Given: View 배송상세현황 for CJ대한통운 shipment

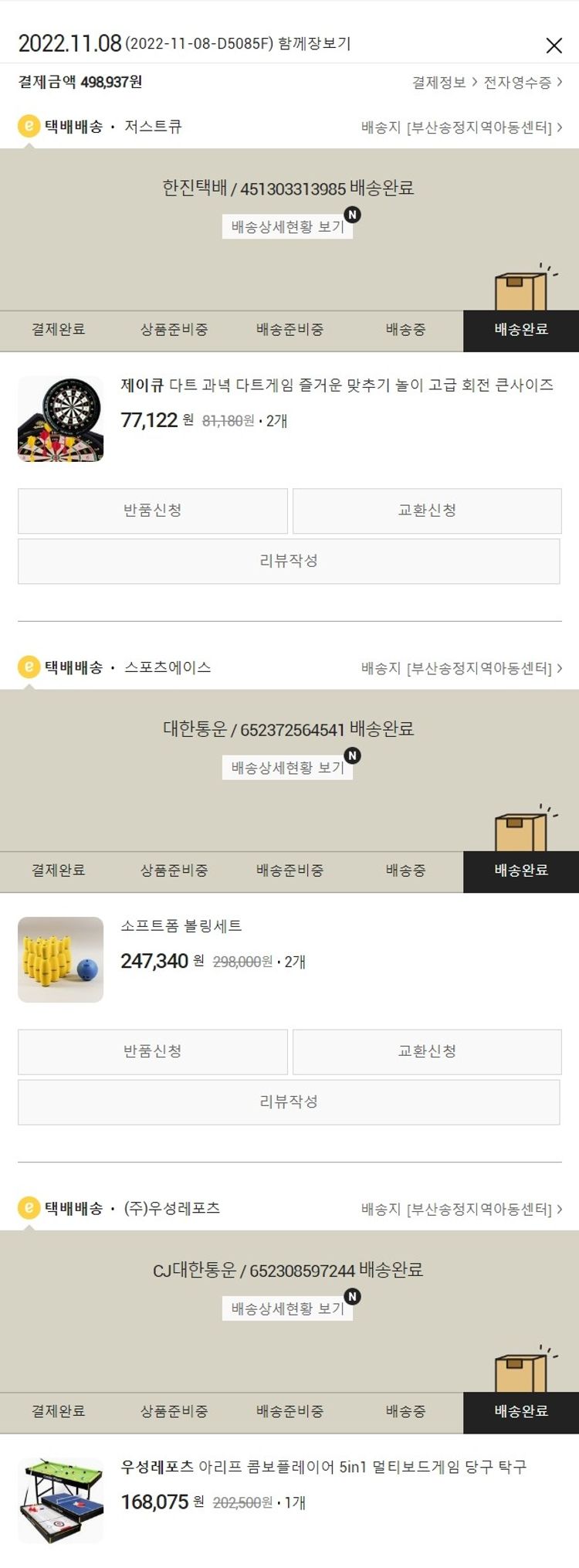Looking at the screenshot, I should point(287,1308).
